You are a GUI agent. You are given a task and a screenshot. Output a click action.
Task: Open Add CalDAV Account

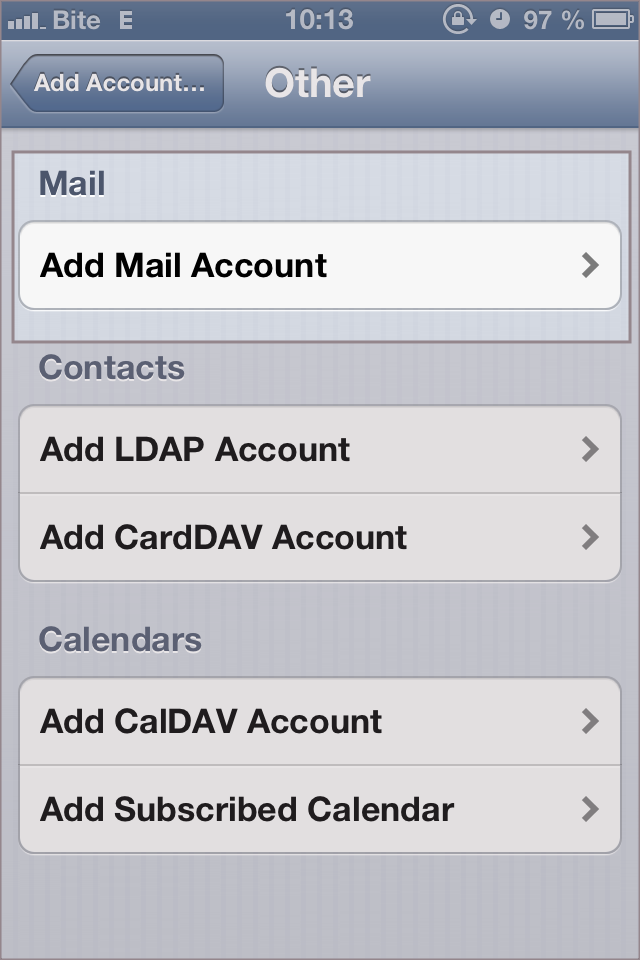click(319, 721)
